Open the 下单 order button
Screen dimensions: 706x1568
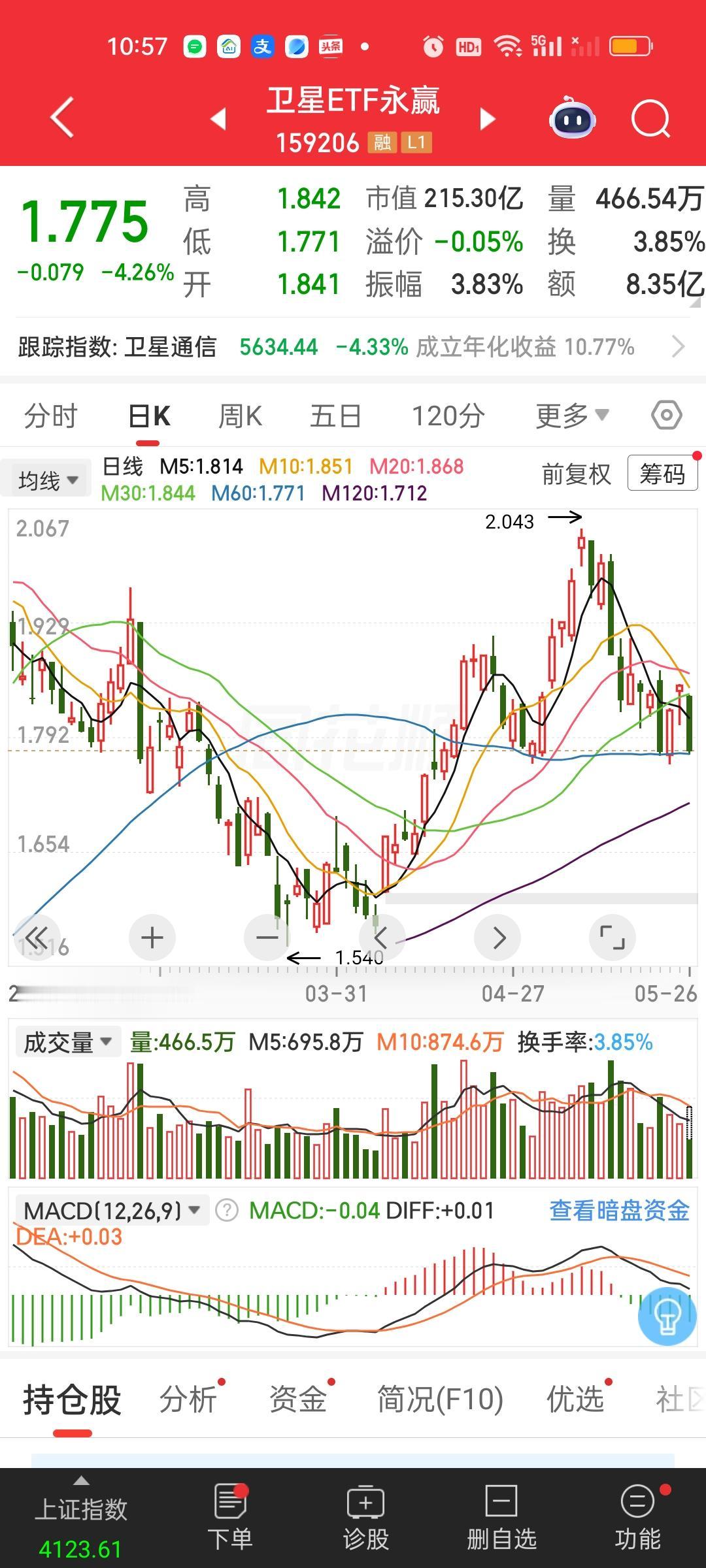(x=230, y=1518)
